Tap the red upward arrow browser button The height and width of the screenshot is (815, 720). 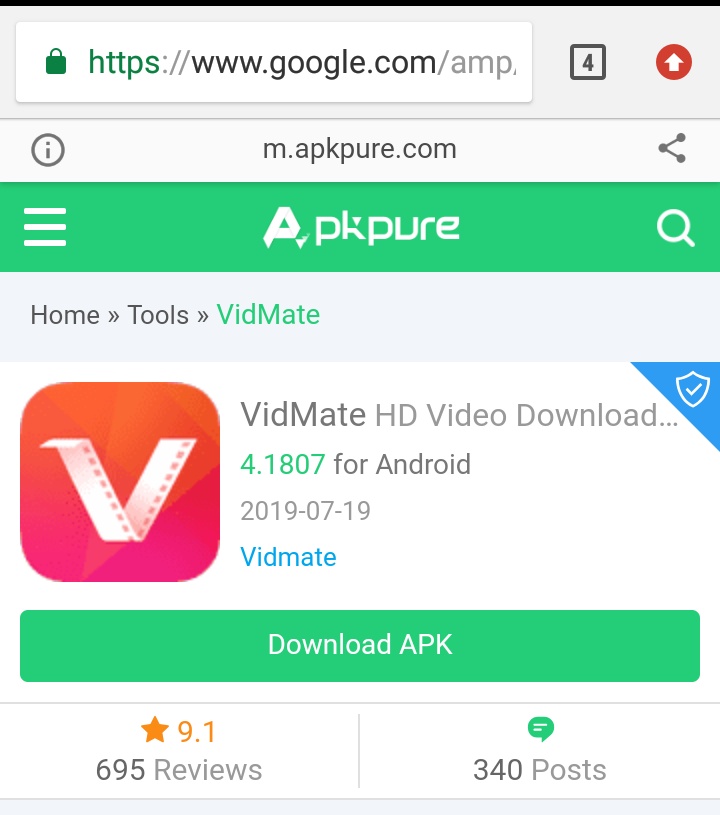pyautogui.click(x=674, y=62)
